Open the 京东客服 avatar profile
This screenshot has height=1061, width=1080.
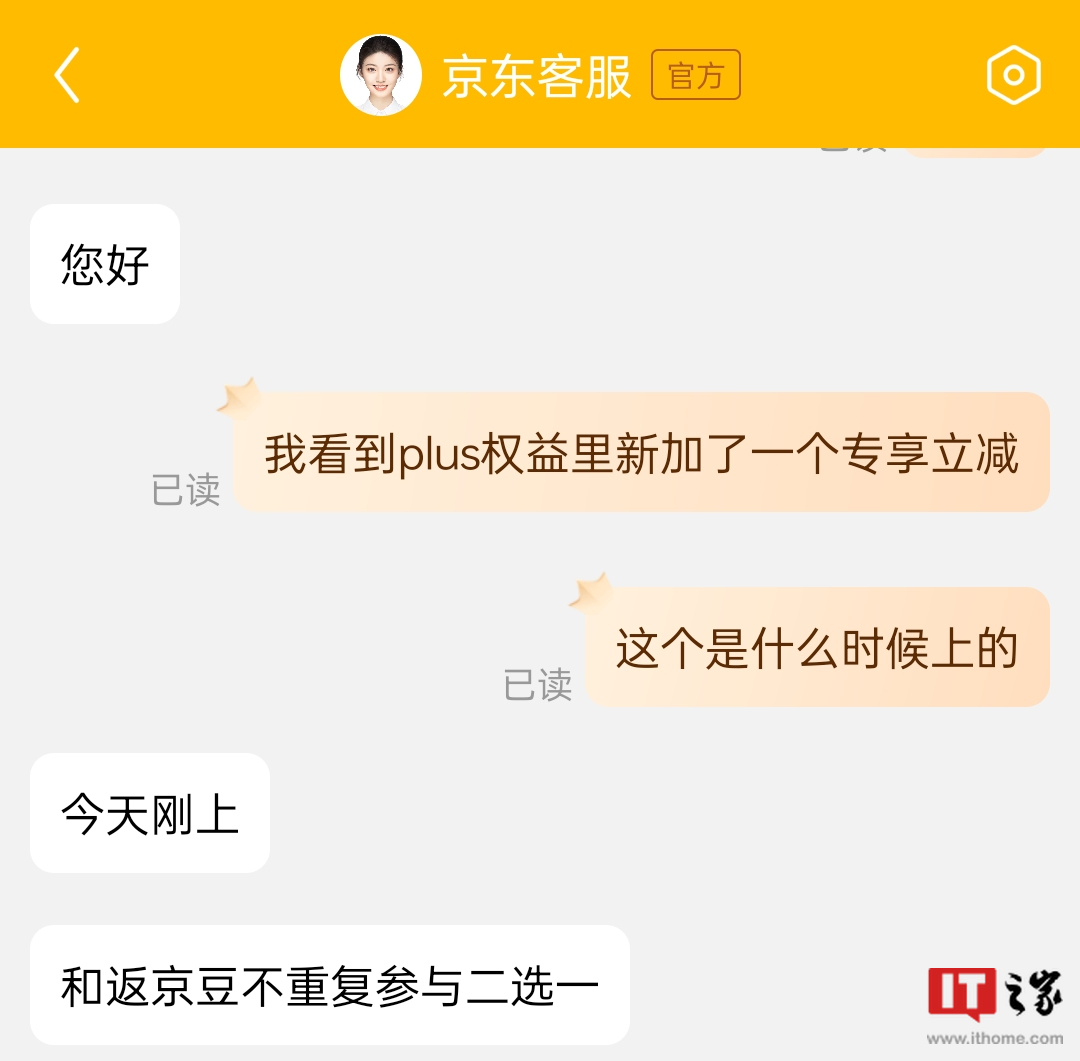tap(380, 75)
